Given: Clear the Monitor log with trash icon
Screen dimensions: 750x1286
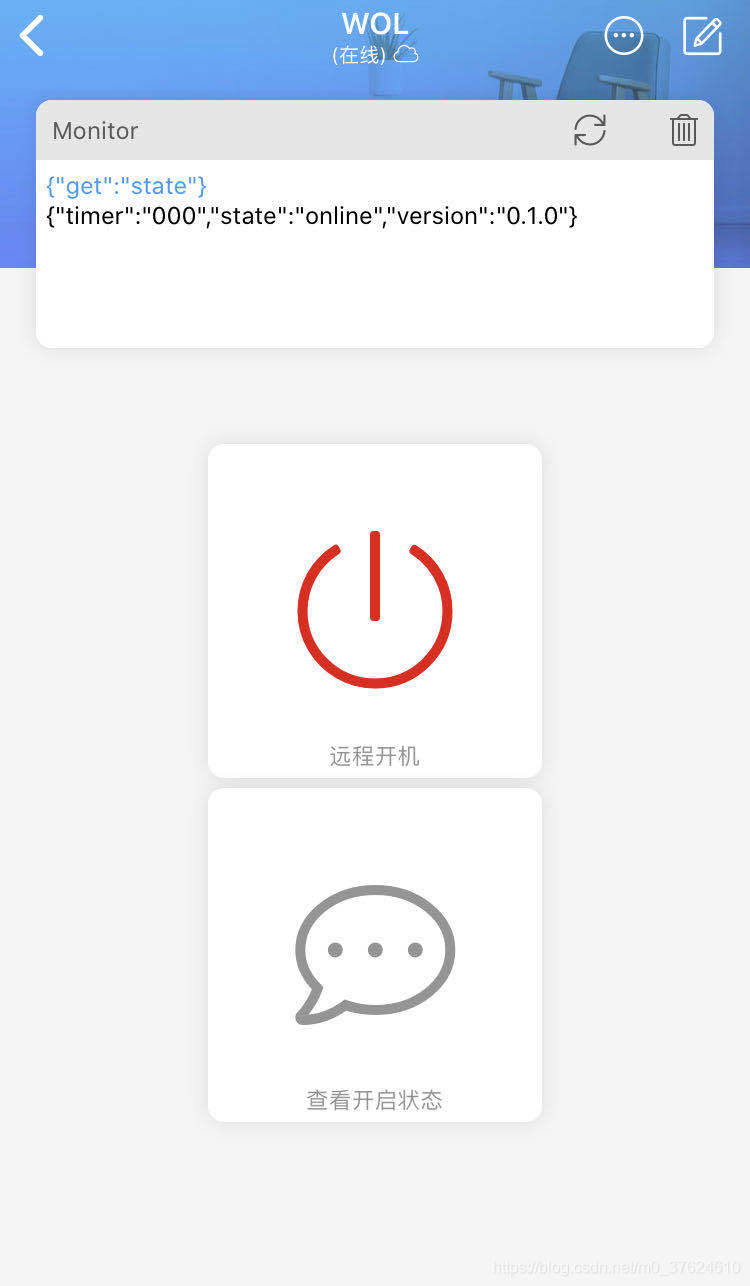Looking at the screenshot, I should [684, 130].
